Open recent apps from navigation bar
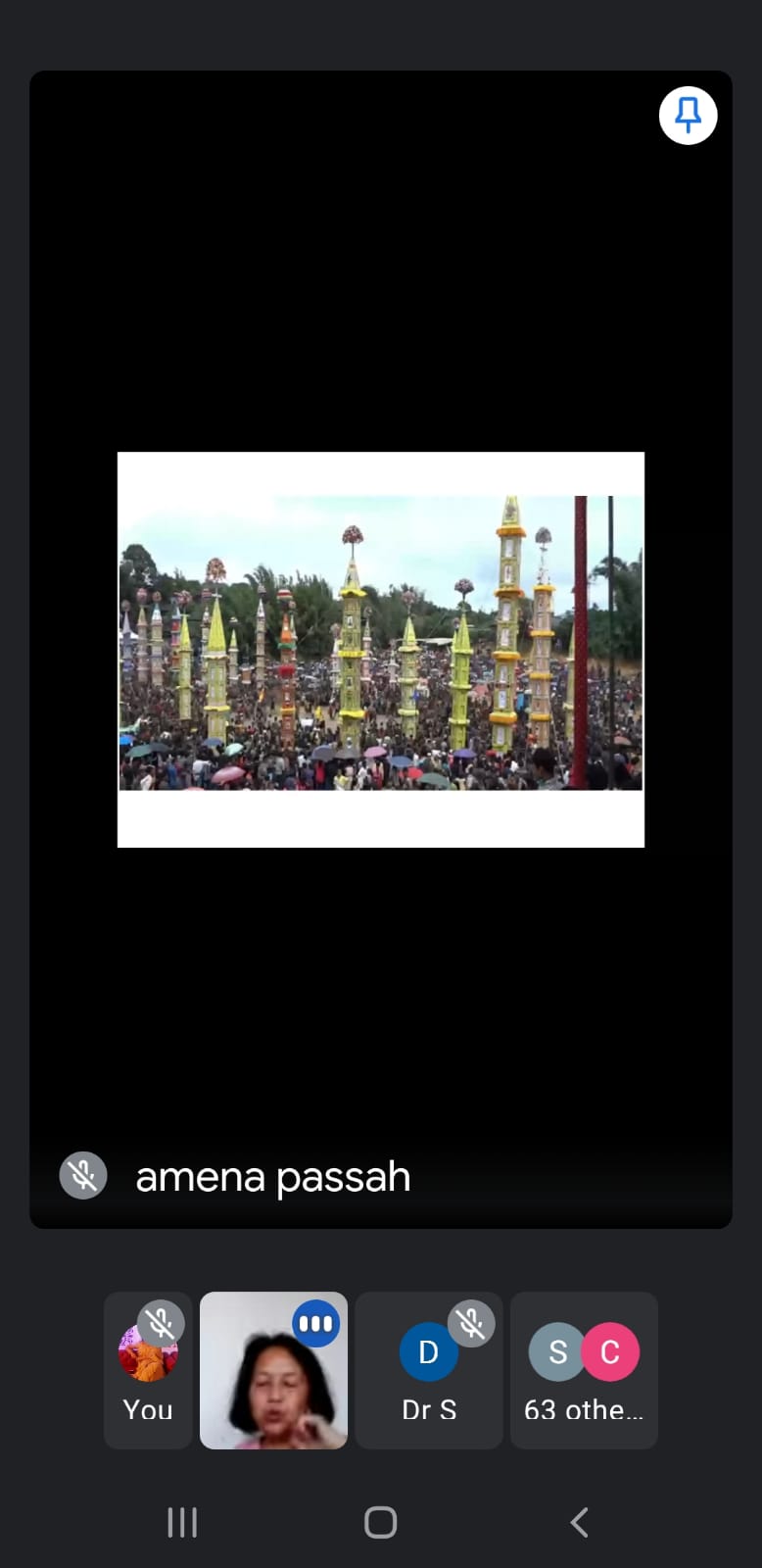This screenshot has height=1568, width=762. (182, 1522)
